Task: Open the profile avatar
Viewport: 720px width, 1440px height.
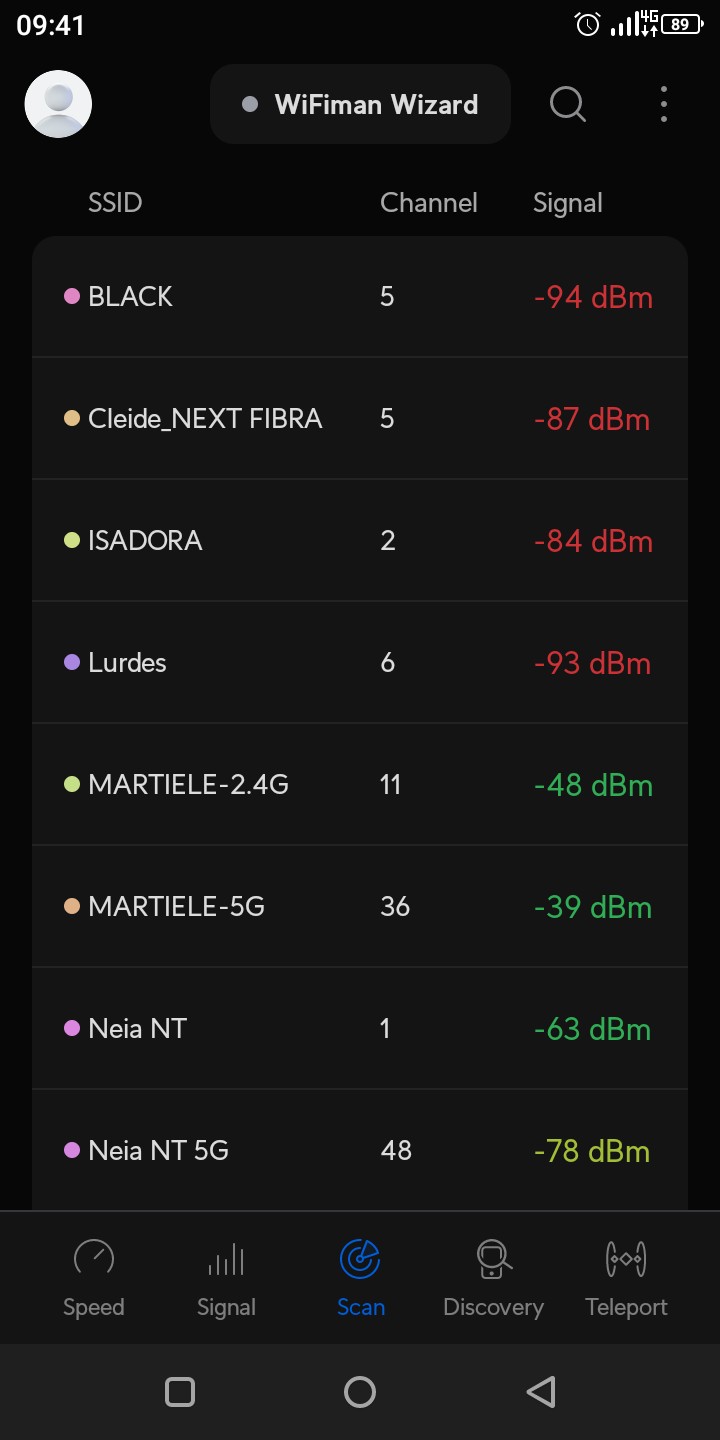Action: (x=58, y=104)
